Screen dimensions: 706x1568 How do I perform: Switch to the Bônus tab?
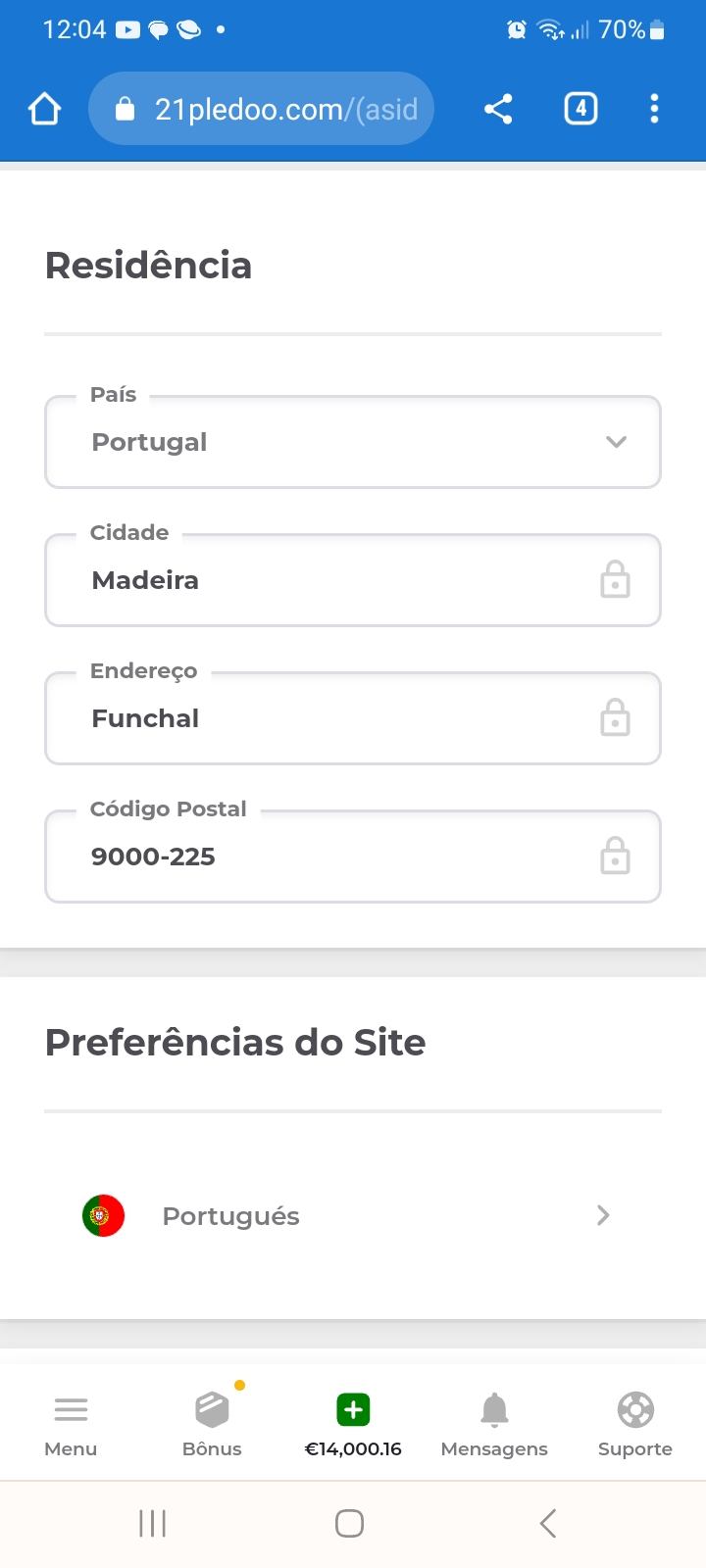[212, 1423]
